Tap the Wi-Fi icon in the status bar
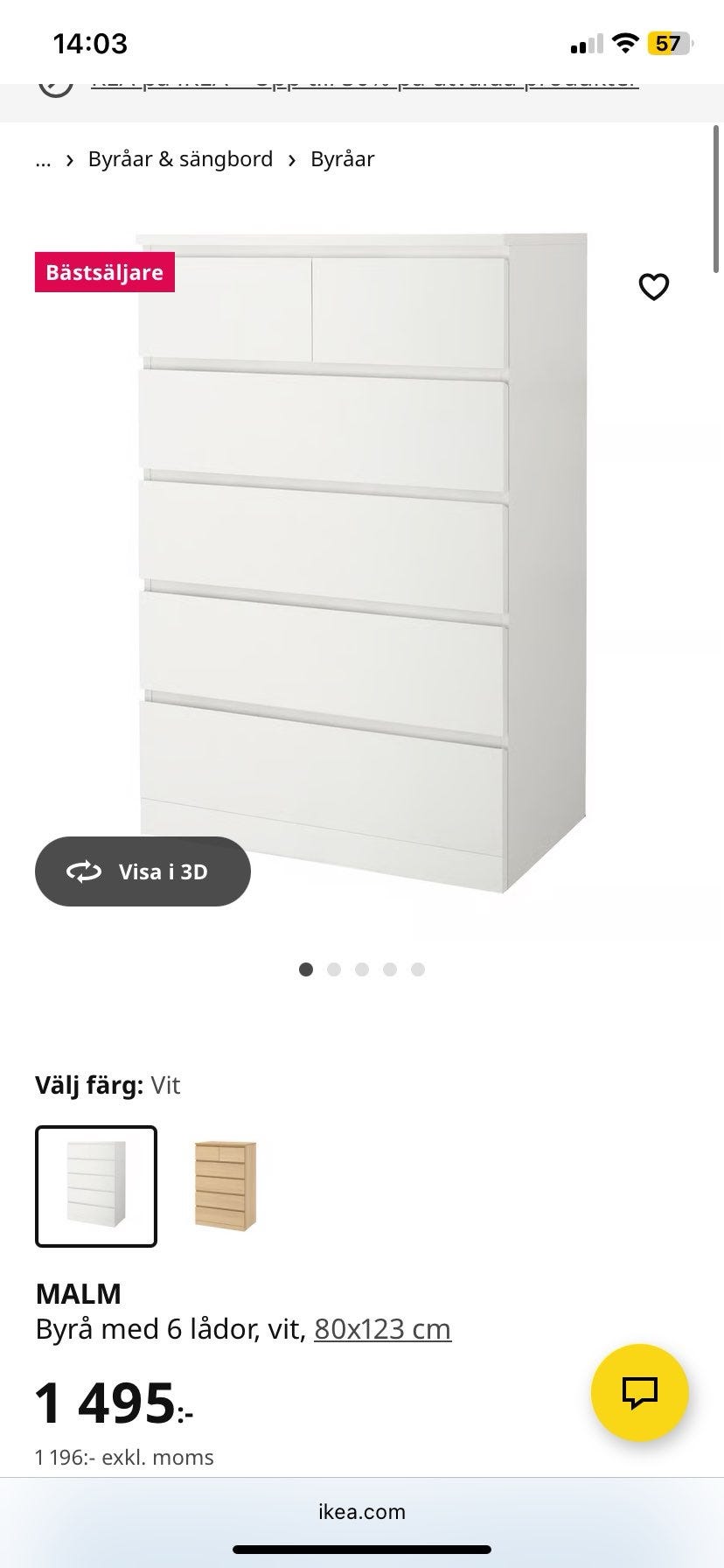The height and width of the screenshot is (1568, 724). click(626, 43)
